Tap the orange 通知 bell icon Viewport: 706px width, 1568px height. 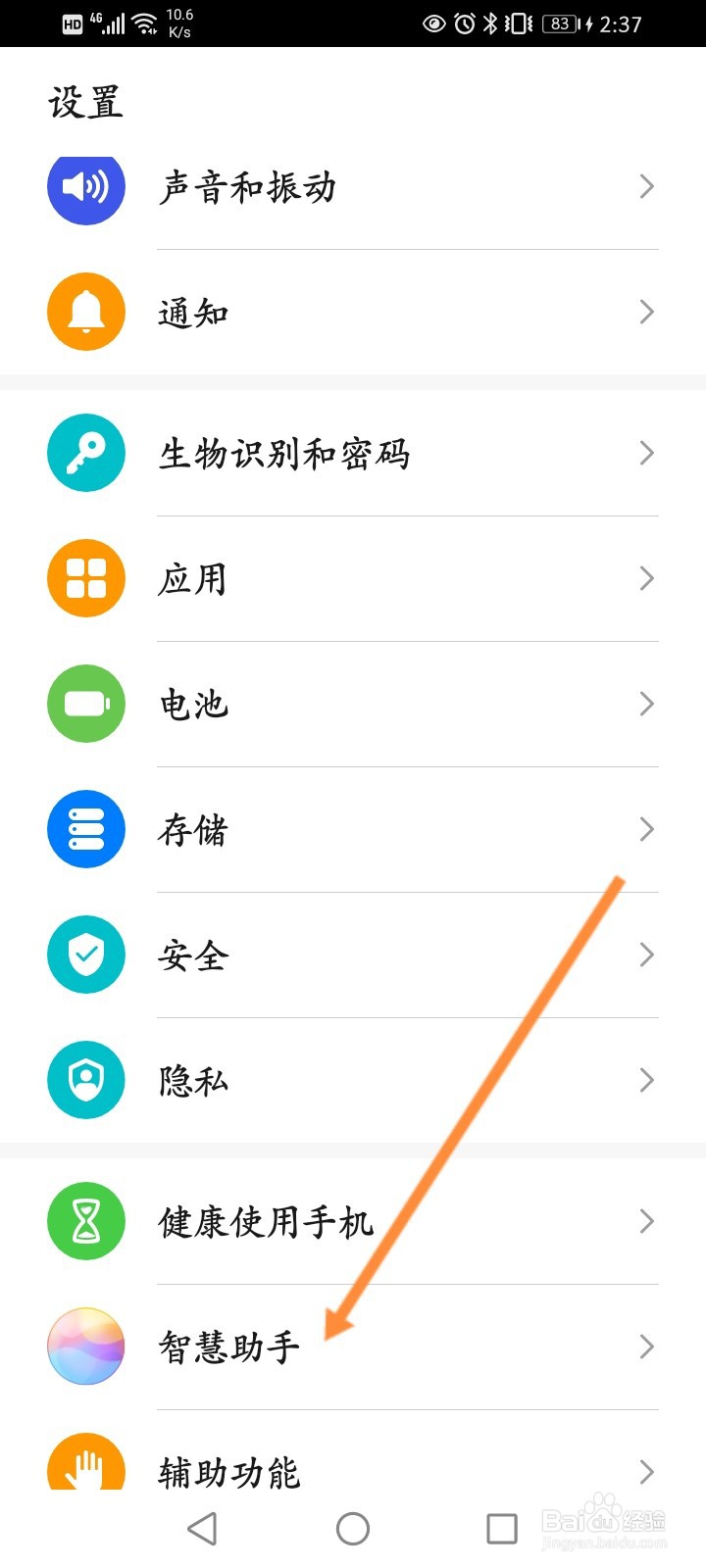tap(85, 311)
